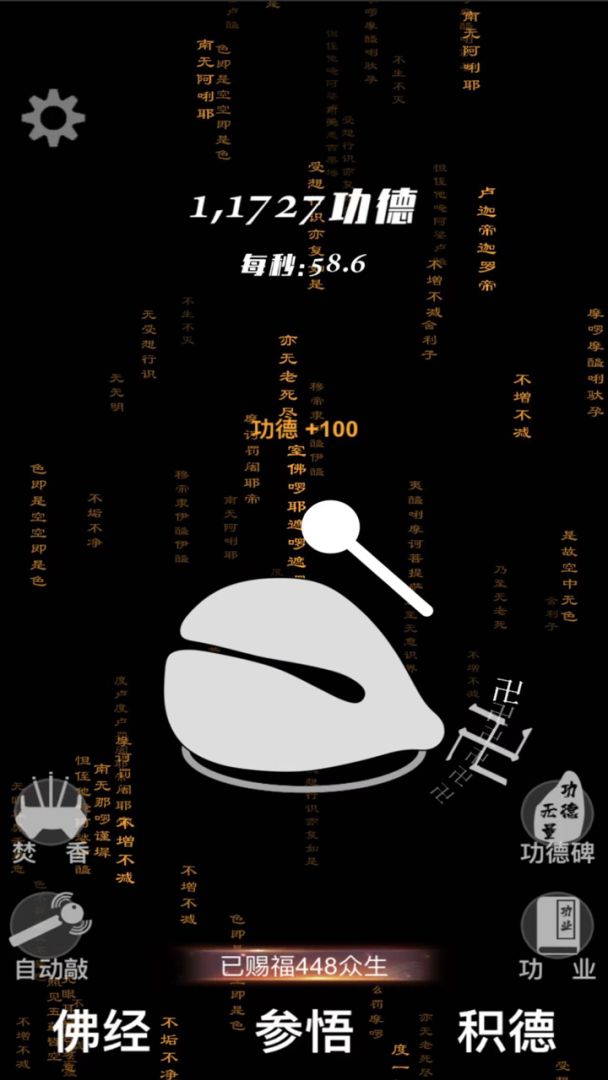
Task: Switch to the 佛经 tab
Action: pos(103,1030)
